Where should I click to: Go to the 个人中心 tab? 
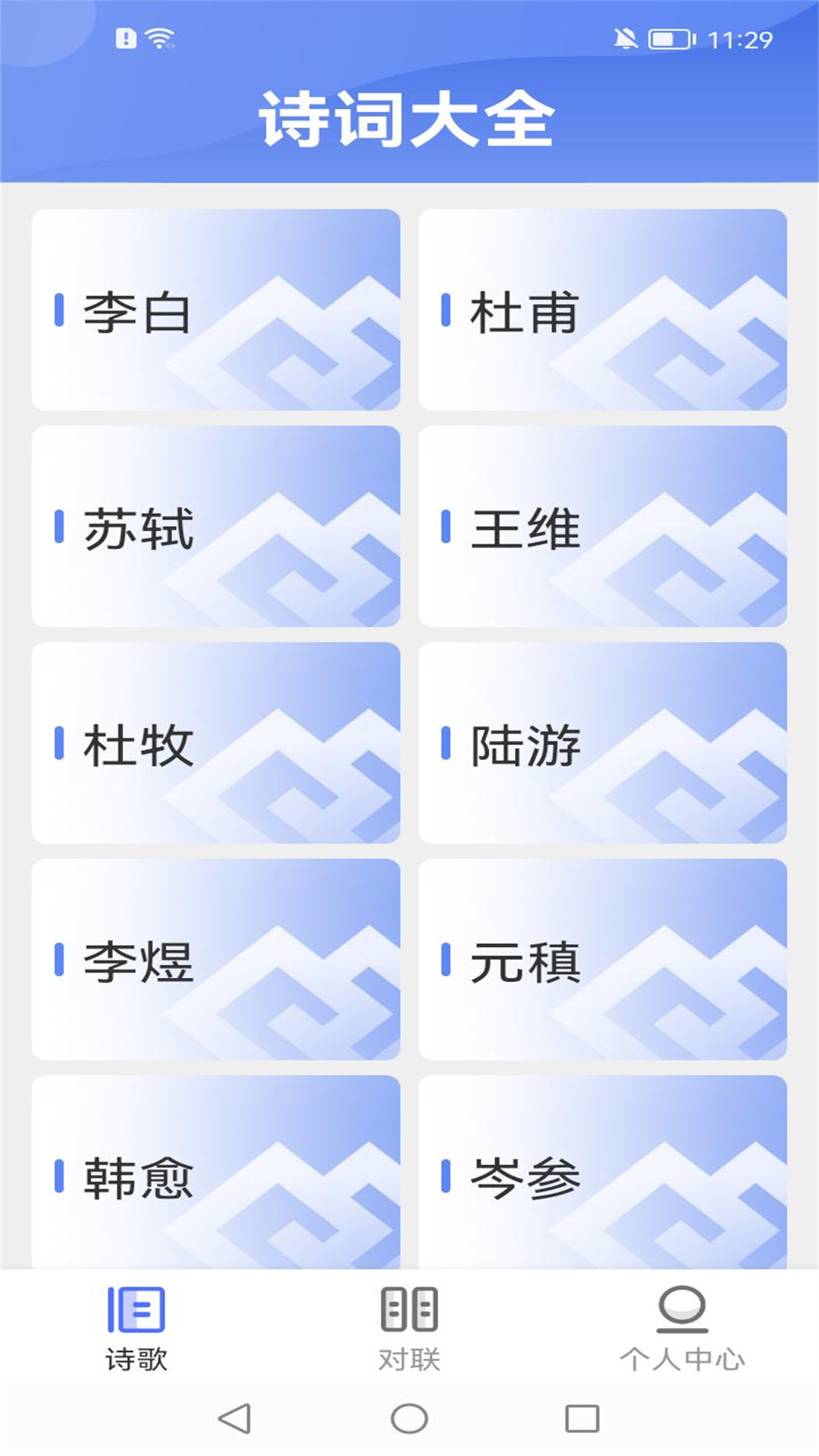(682, 1329)
